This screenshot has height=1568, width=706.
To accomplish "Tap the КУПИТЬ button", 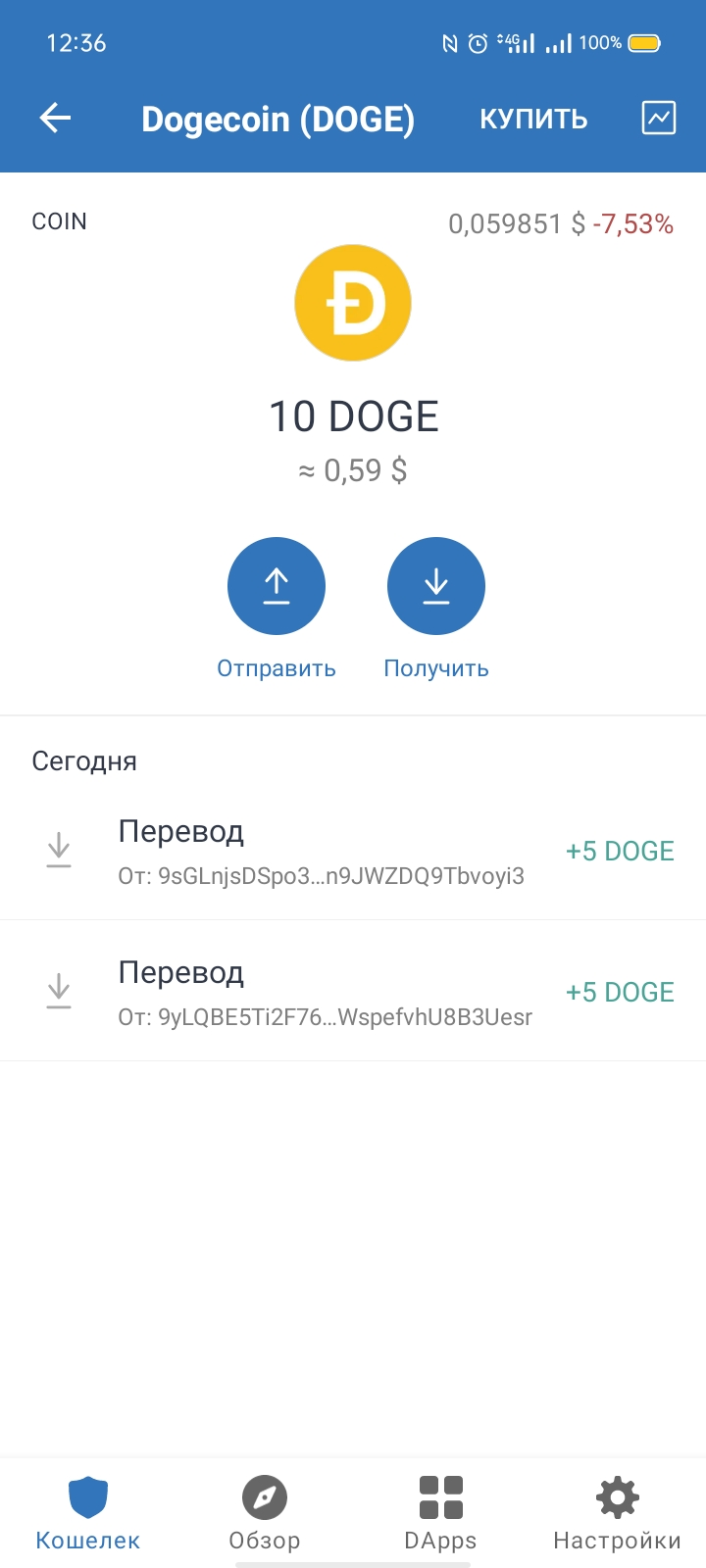I will pos(533,120).
